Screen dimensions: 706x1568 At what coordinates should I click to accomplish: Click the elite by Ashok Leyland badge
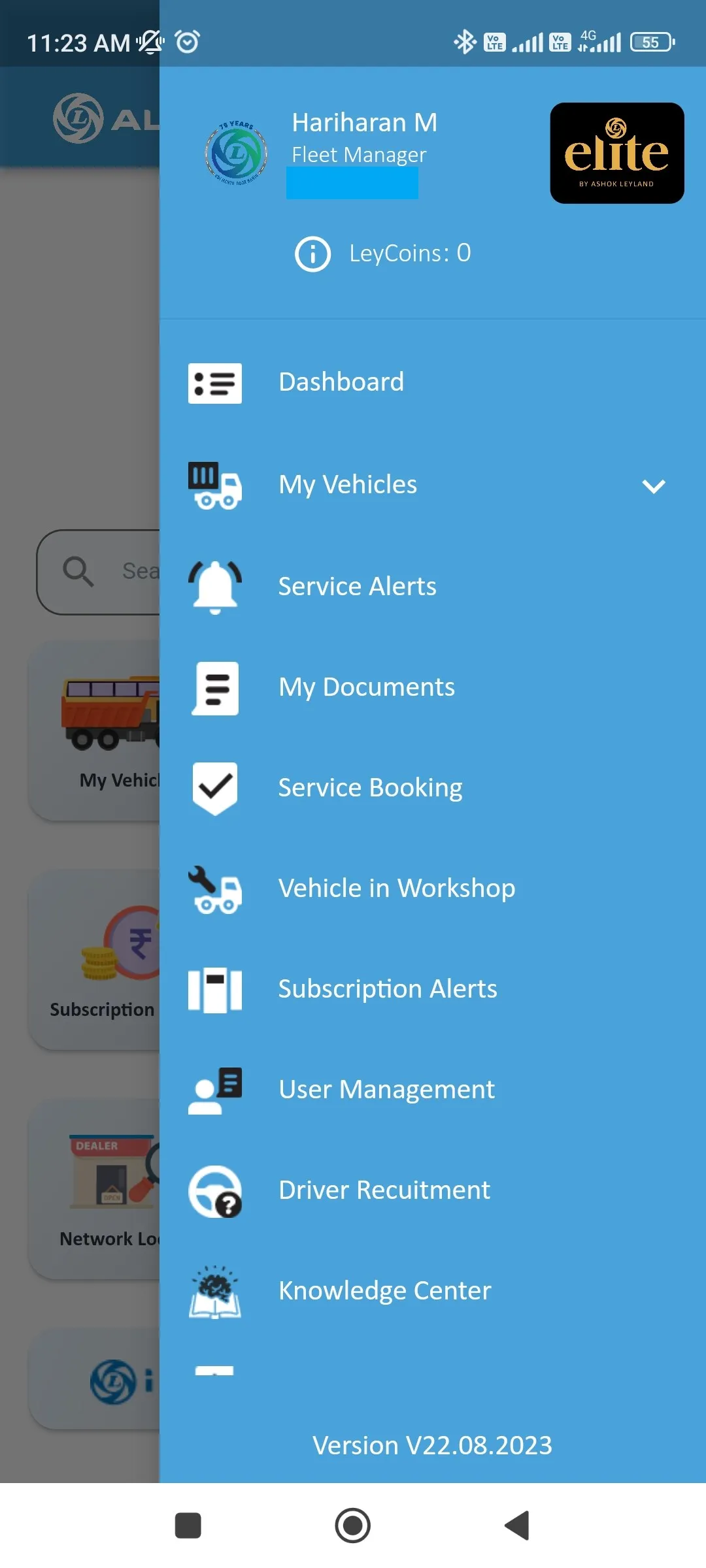tap(616, 152)
